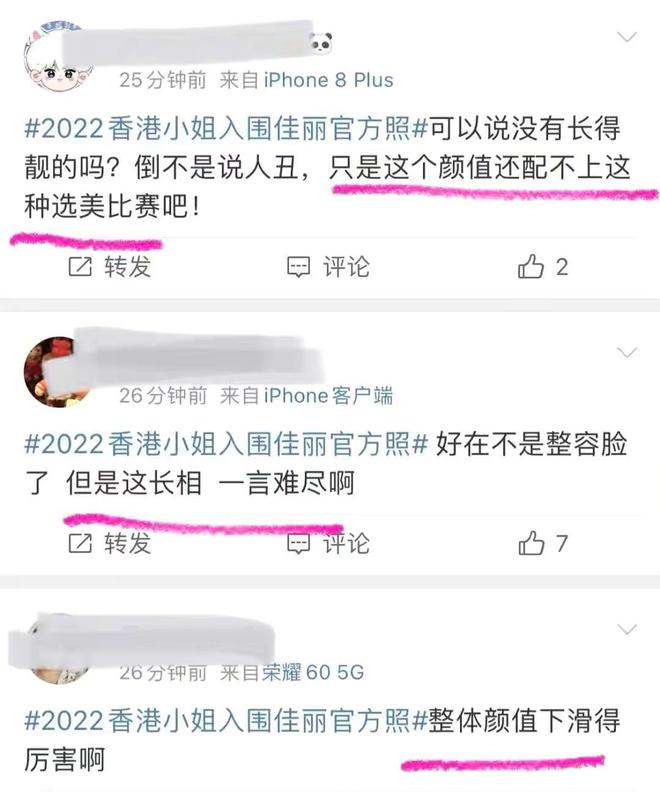The height and width of the screenshot is (803, 660).
Task: Repost the iPhone 8 Plus user's post
Action: [x=109, y=266]
